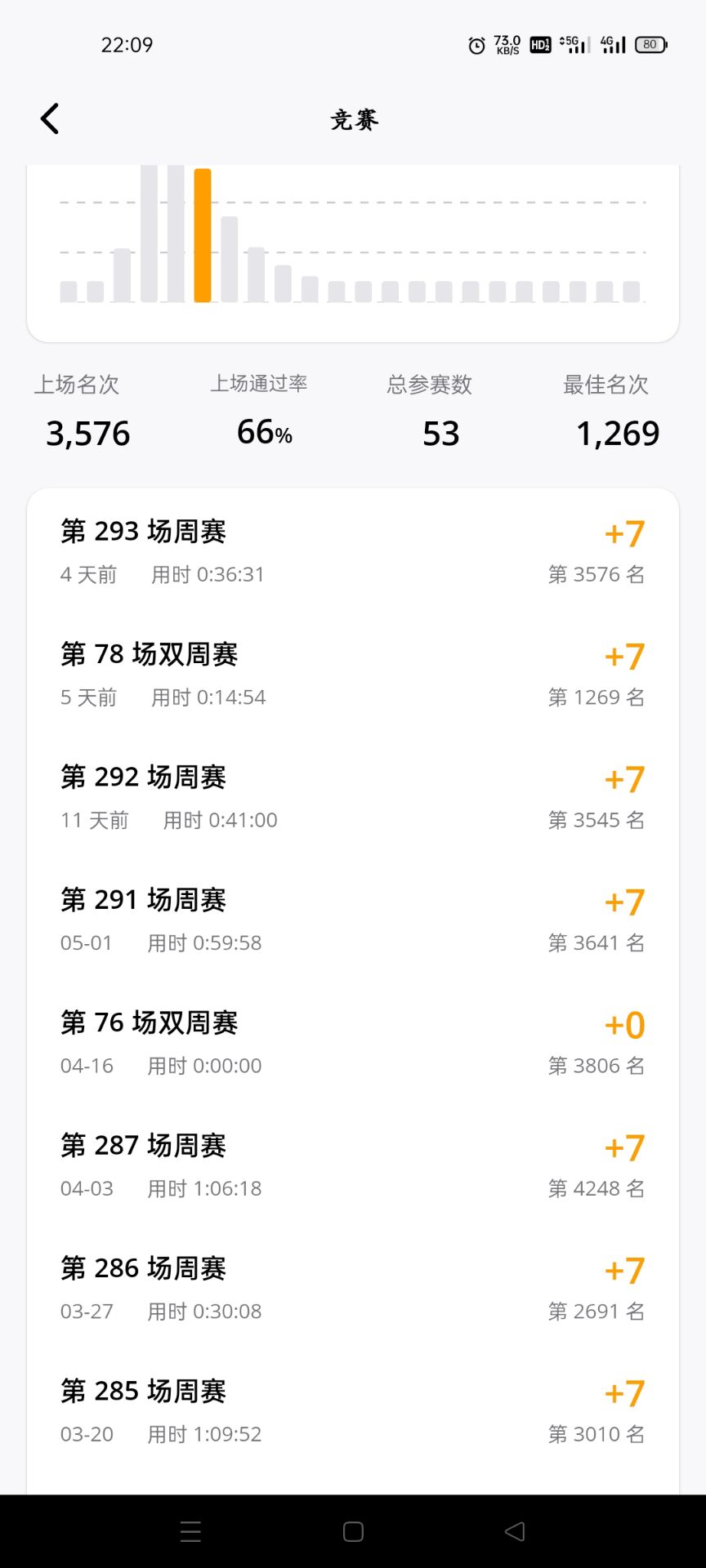View the 第 292 场周赛 result
Image resolution: width=706 pixels, height=1568 pixels.
pyautogui.click(x=352, y=797)
